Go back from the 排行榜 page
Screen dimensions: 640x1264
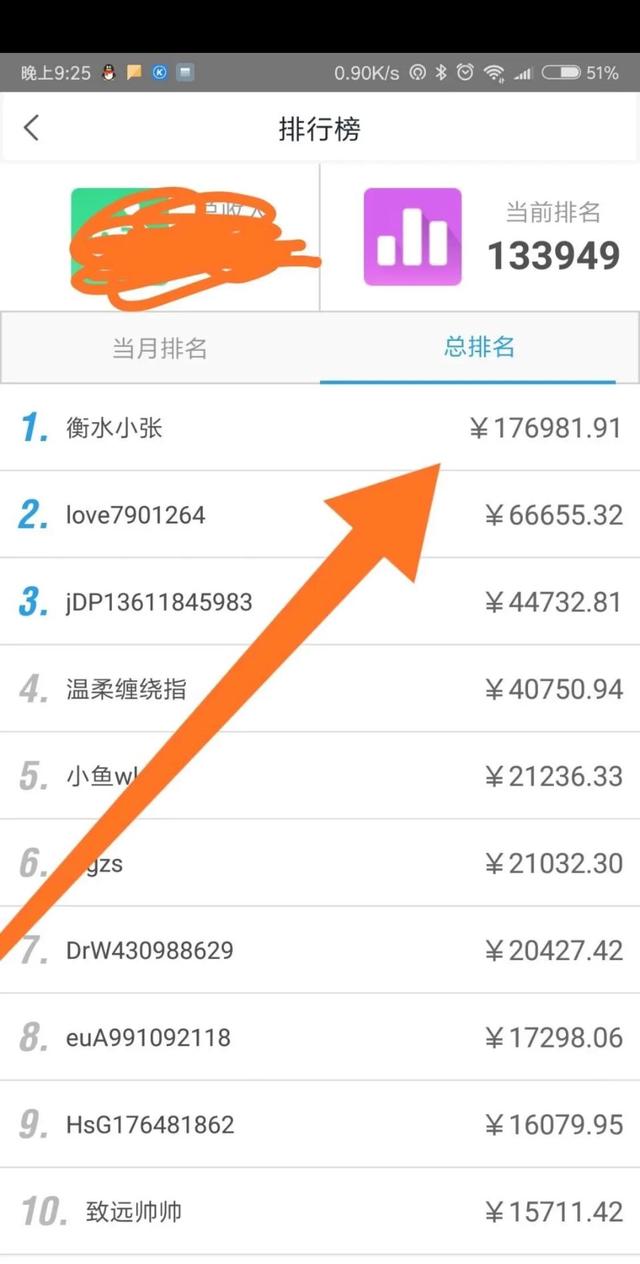click(32, 128)
